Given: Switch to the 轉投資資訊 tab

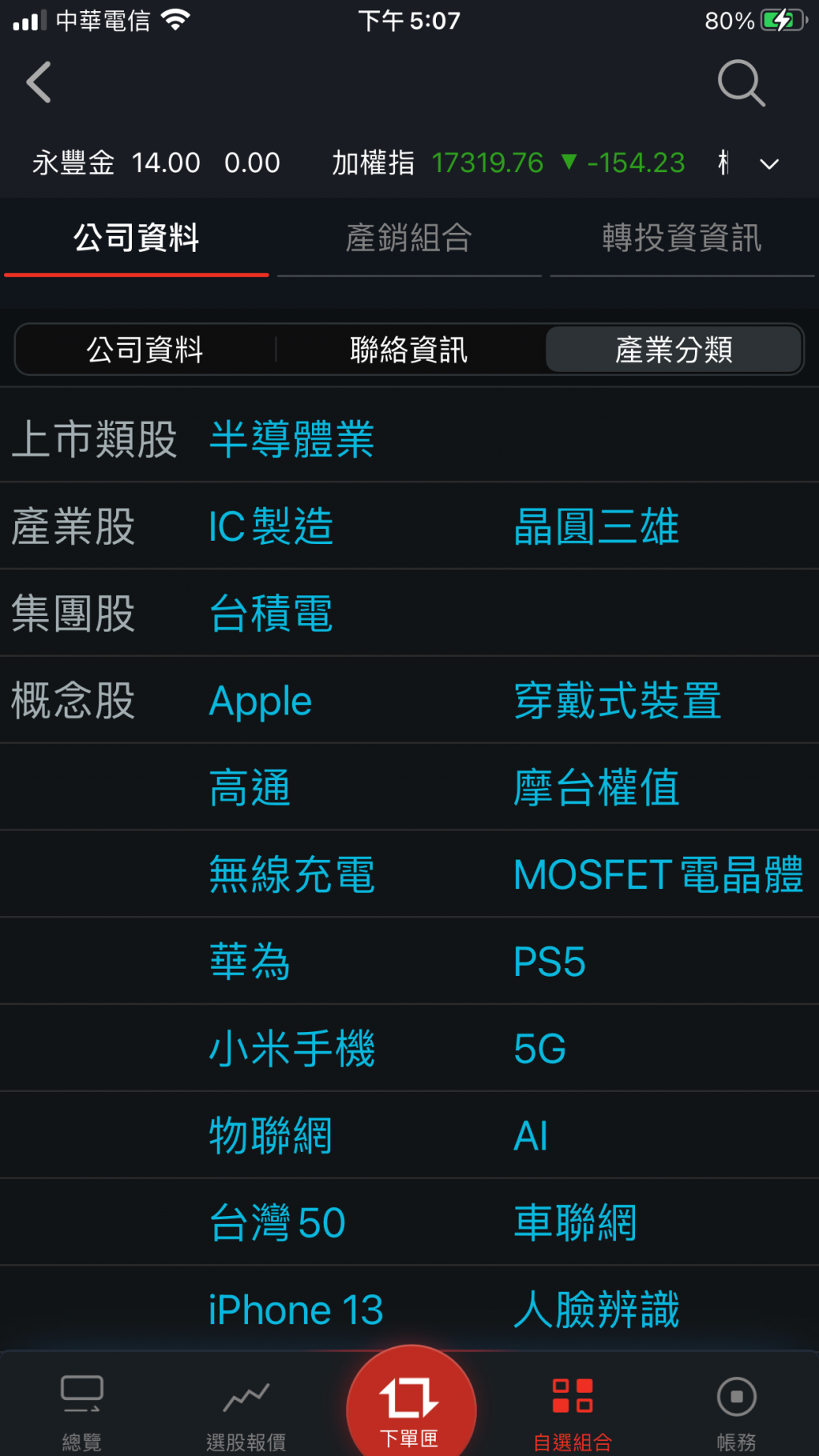Looking at the screenshot, I should click(x=681, y=238).
